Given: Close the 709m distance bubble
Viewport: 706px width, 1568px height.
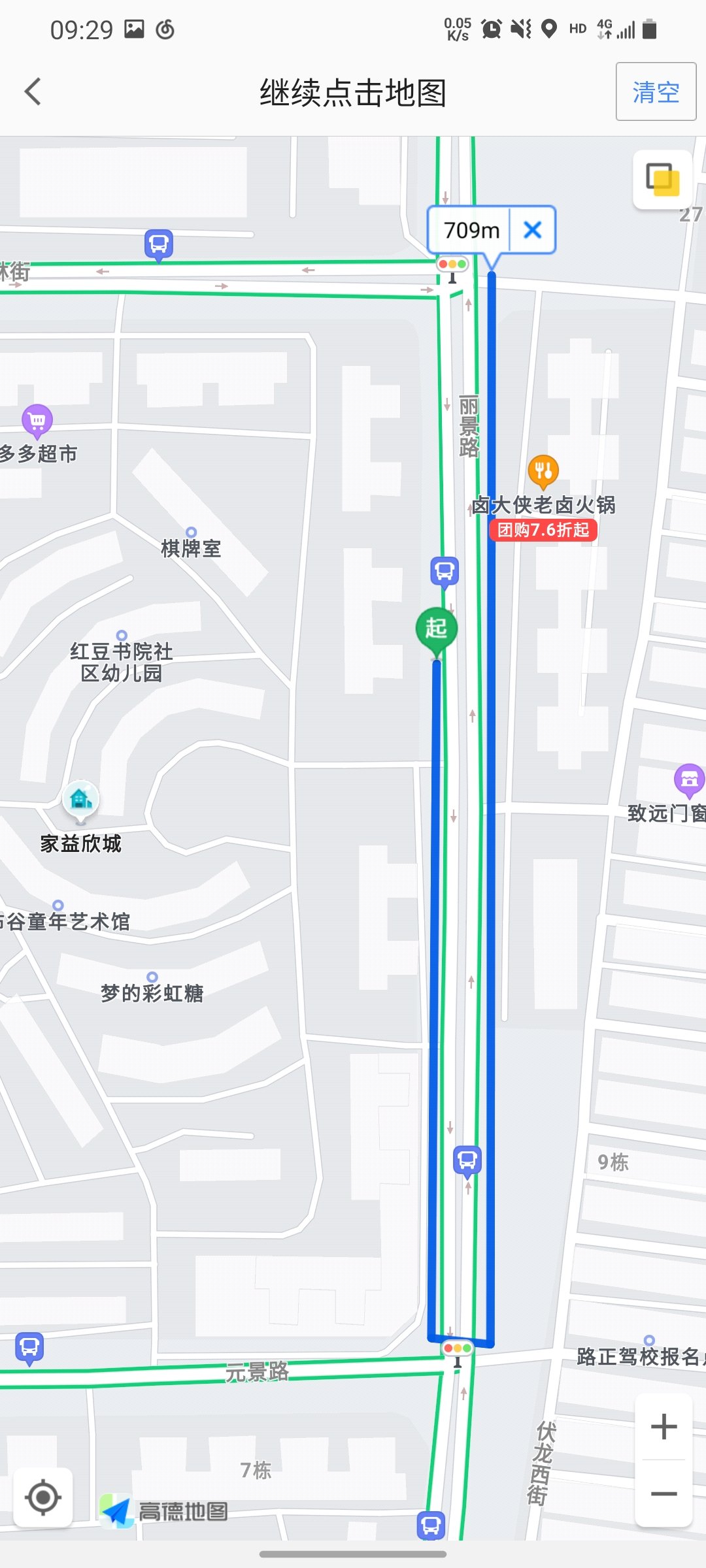Looking at the screenshot, I should pyautogui.click(x=533, y=229).
